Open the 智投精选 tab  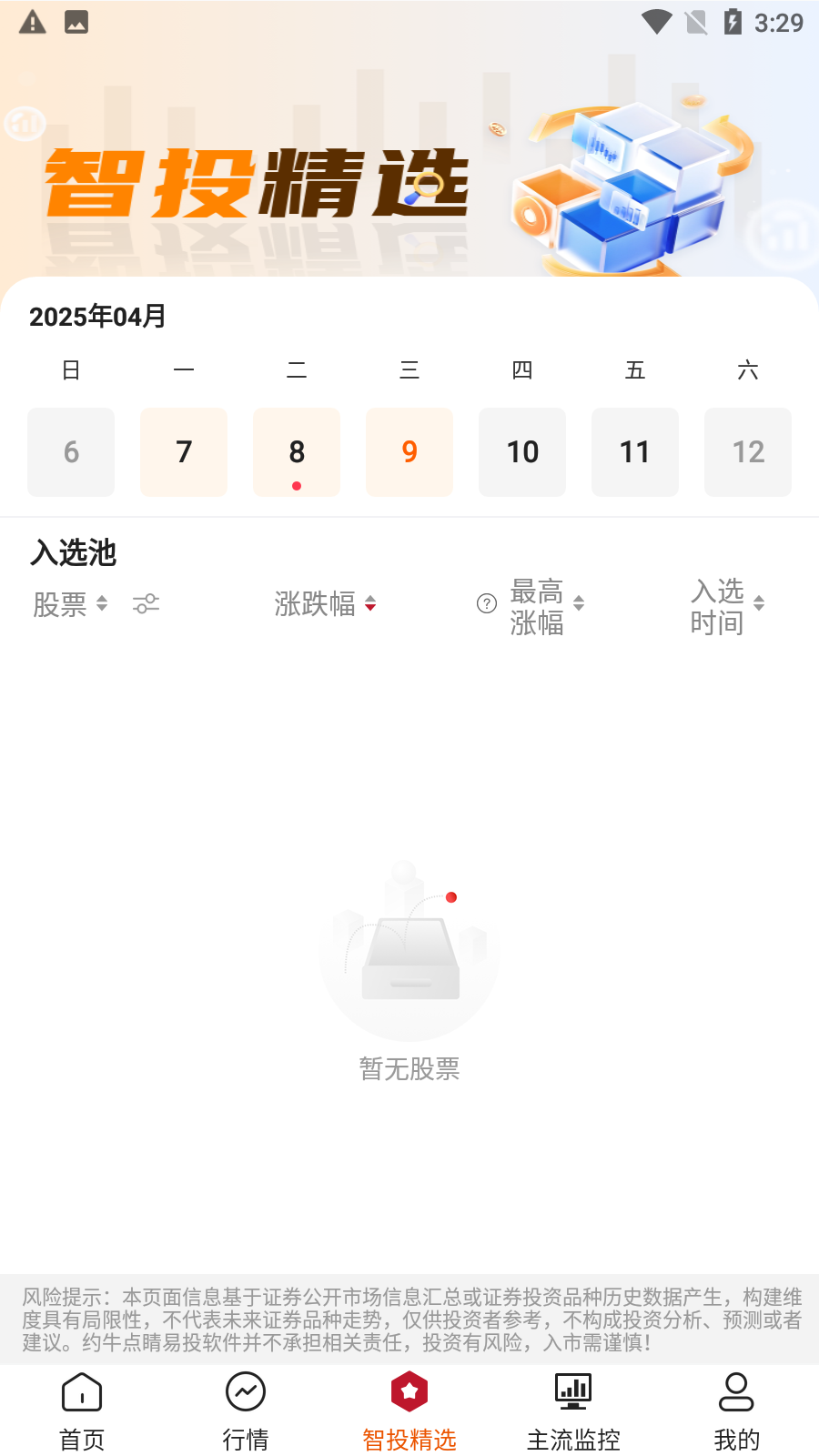409,1411
